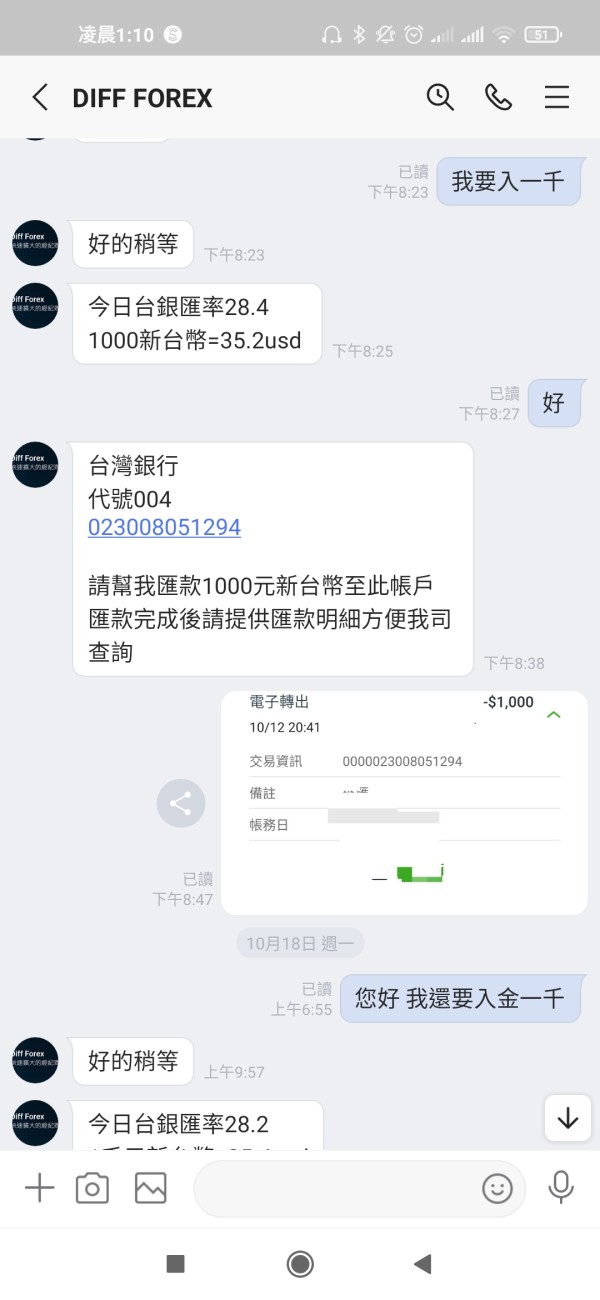Open the emoji and sticker picker
The width and height of the screenshot is (600, 1300).
pos(497,1188)
